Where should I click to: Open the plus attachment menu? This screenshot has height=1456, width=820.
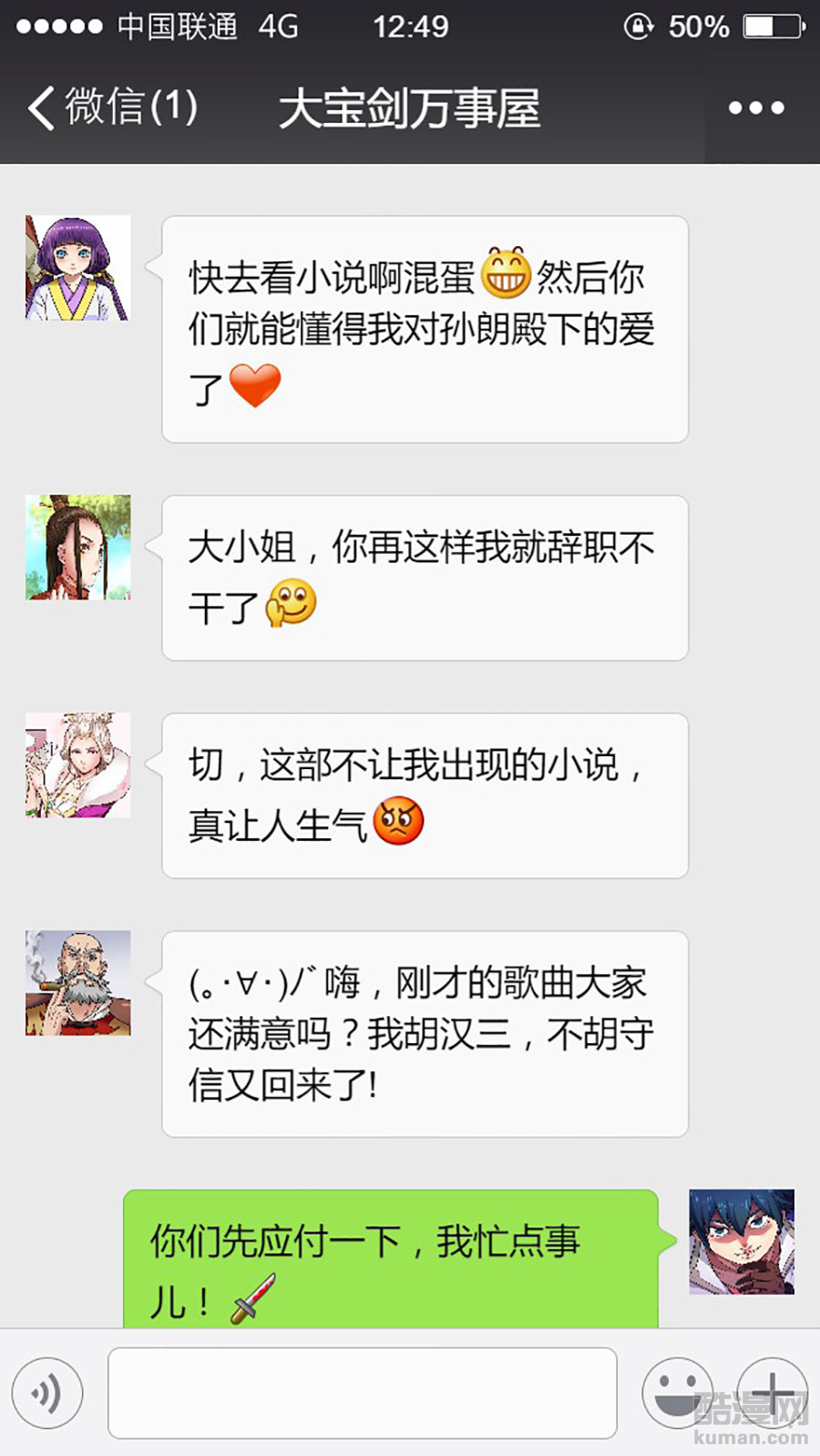[772, 1393]
